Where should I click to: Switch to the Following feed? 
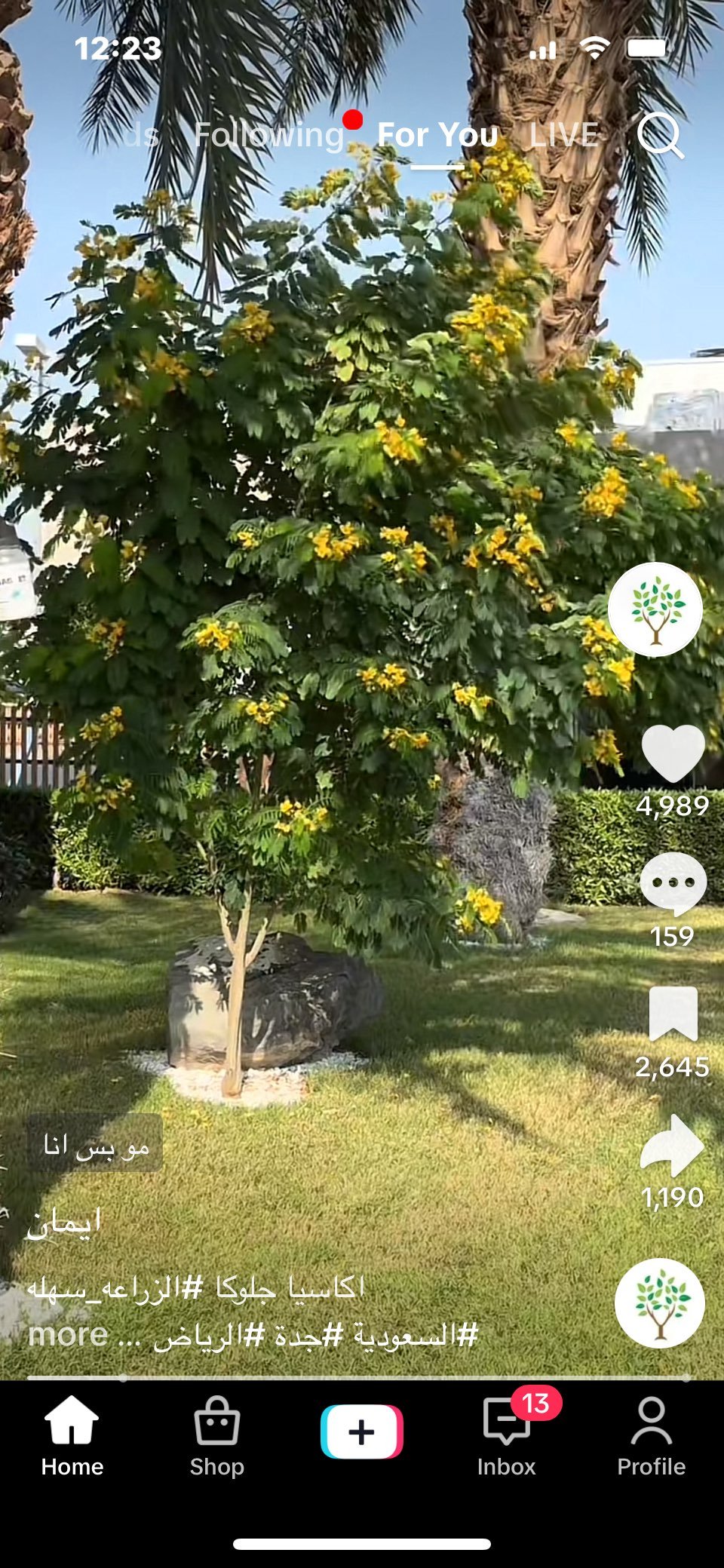click(268, 136)
